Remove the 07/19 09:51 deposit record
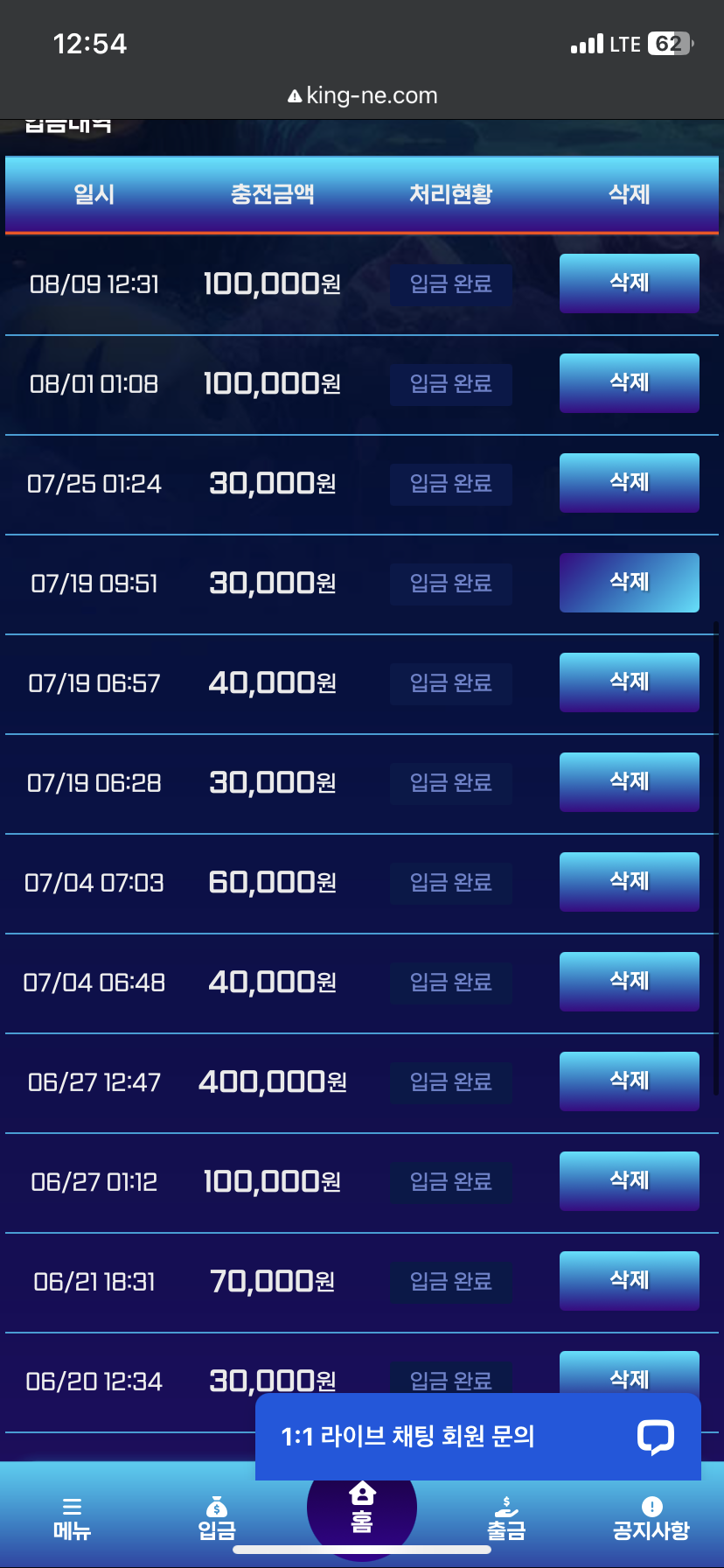This screenshot has width=724, height=1568. [630, 583]
